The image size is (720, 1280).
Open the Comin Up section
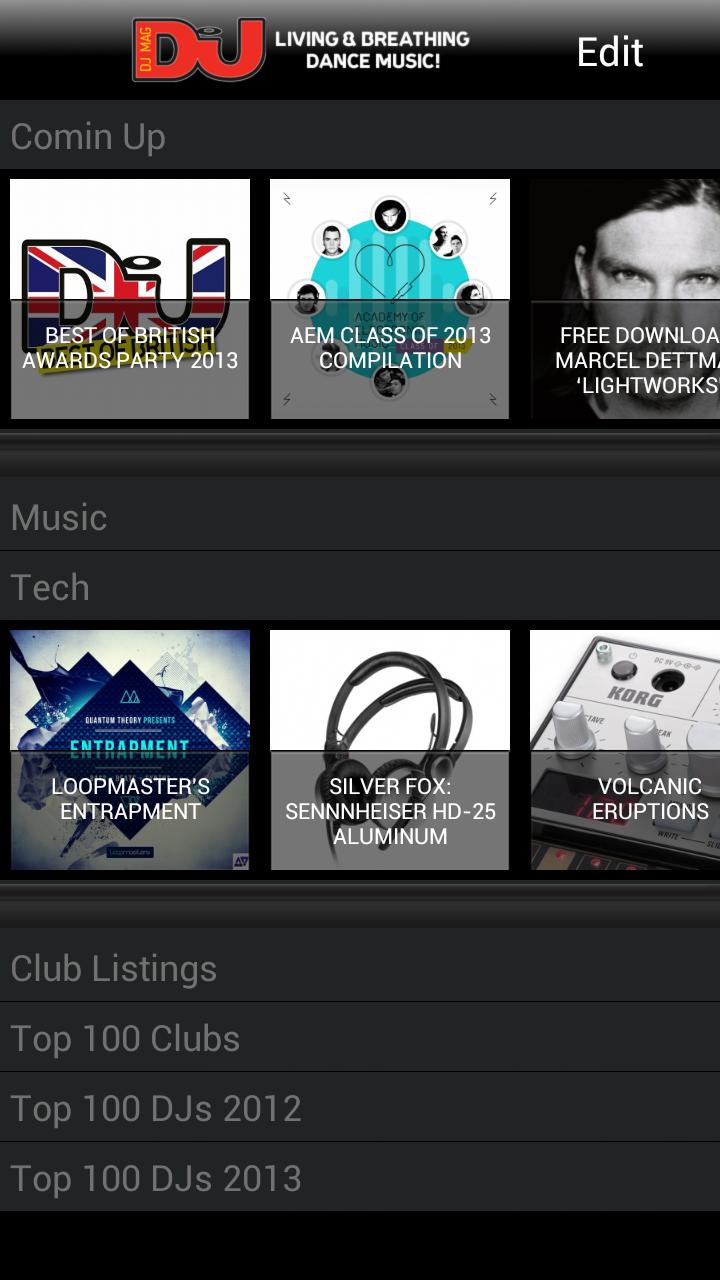[x=88, y=136]
